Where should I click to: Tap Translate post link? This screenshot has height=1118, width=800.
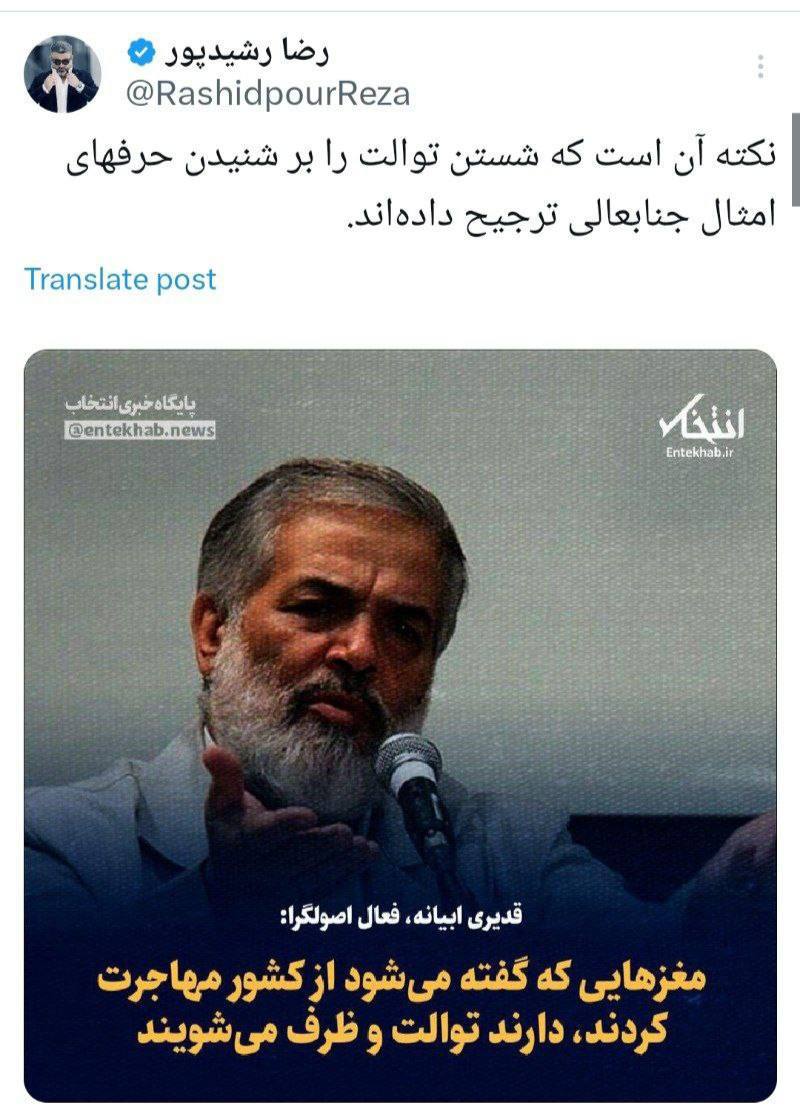(120, 279)
